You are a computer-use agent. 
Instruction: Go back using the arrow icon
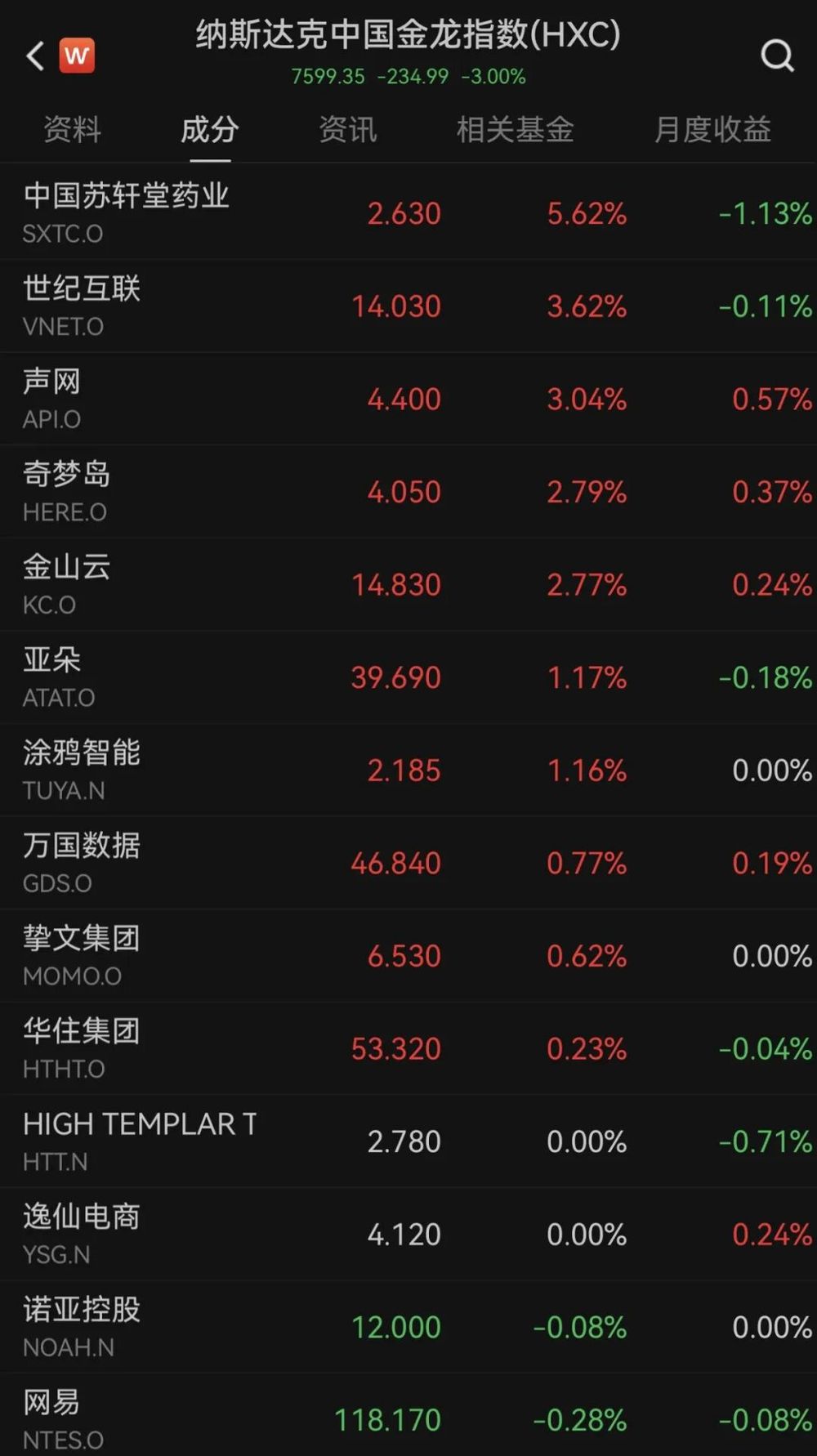coord(35,56)
